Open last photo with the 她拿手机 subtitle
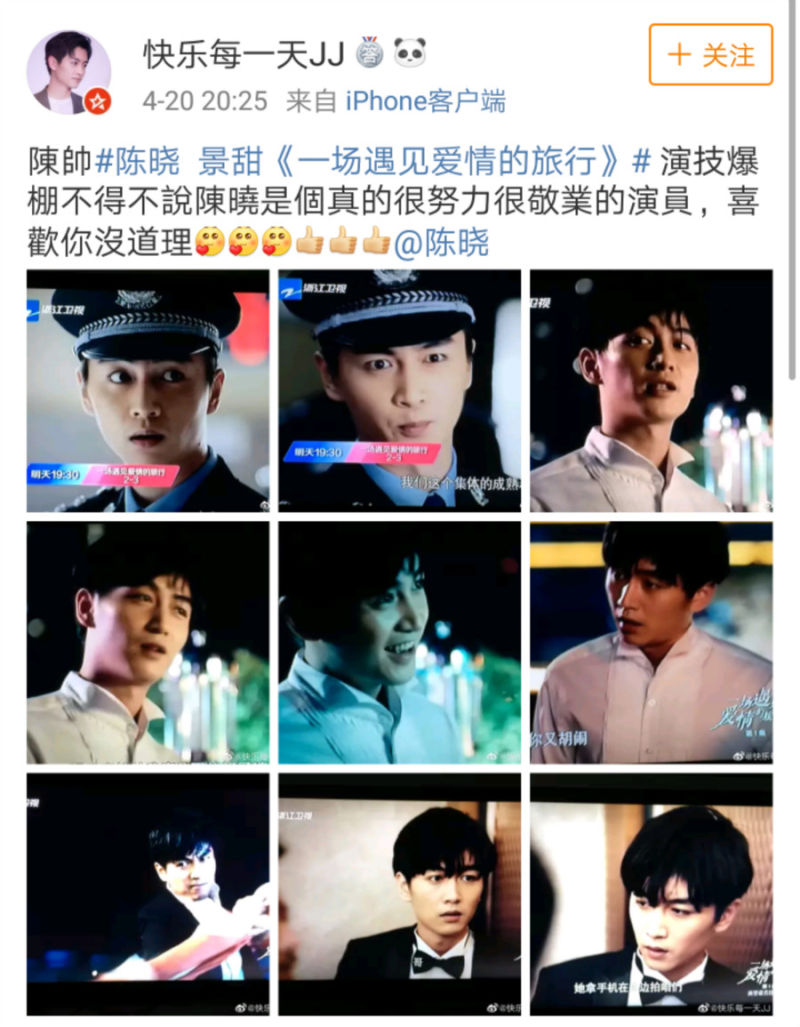 (651, 893)
